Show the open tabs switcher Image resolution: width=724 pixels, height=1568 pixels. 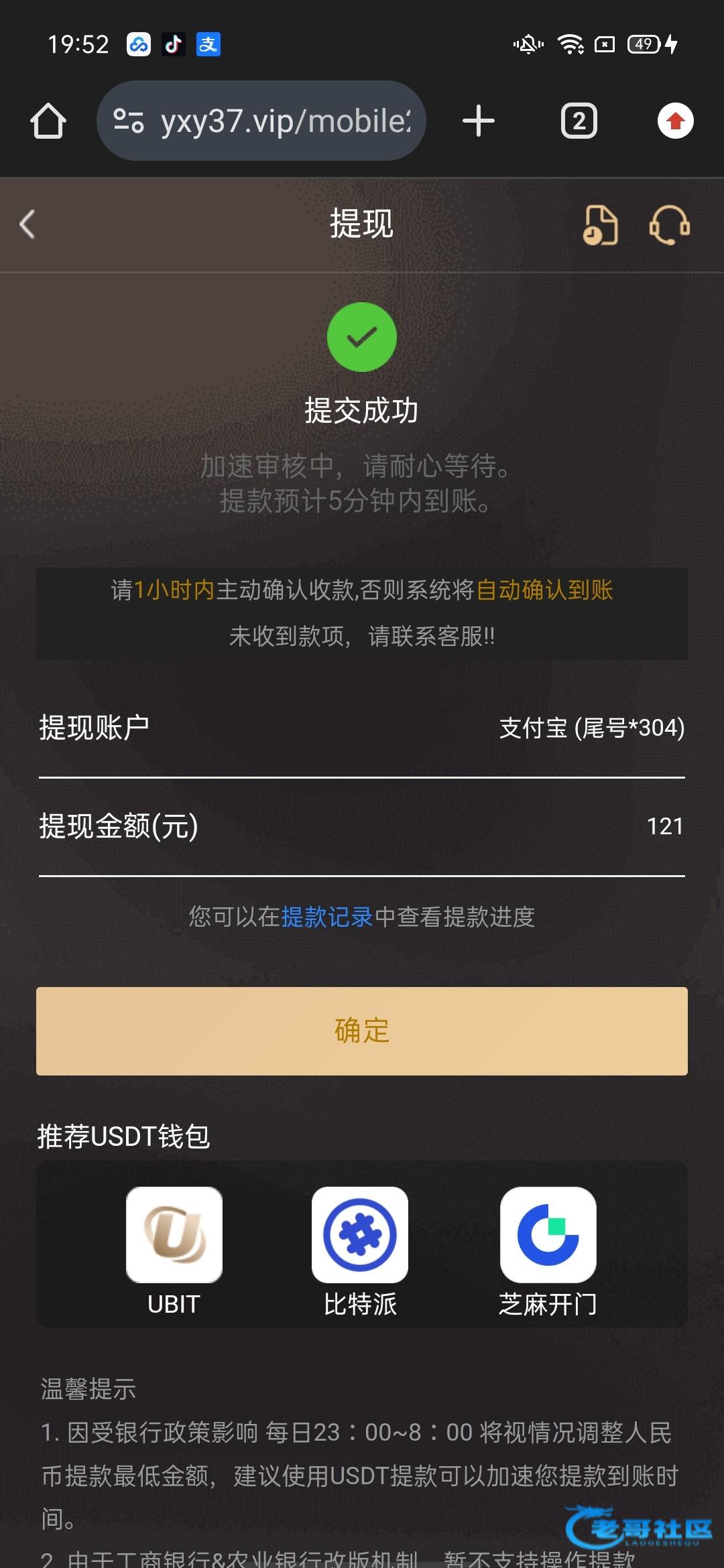coord(579,121)
